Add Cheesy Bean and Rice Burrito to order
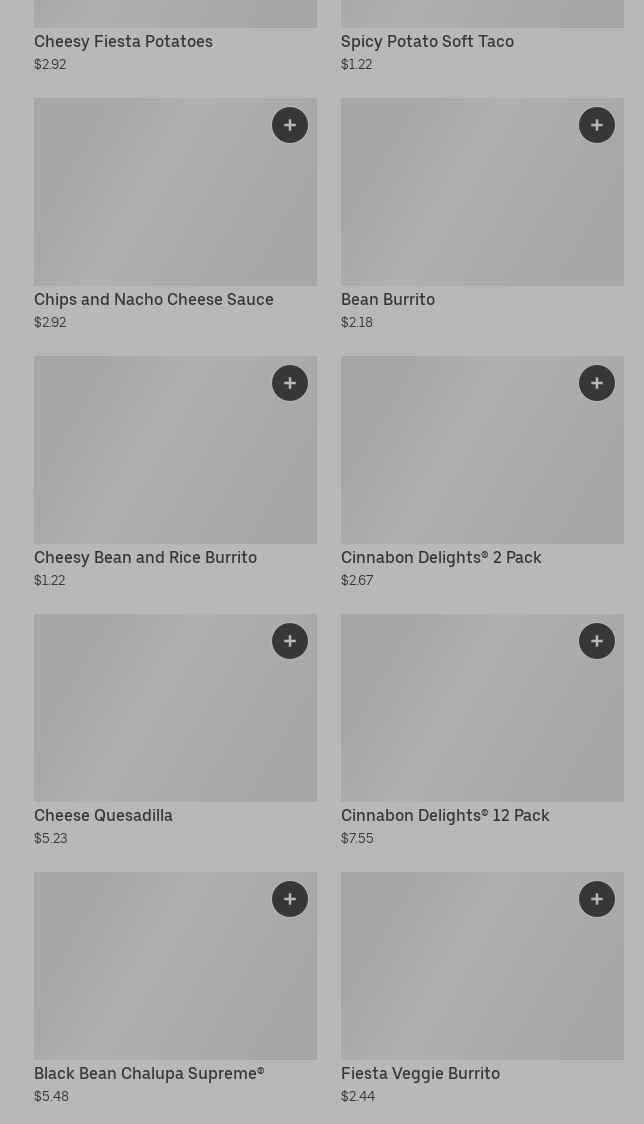The height and width of the screenshot is (1124, 644). [290, 383]
